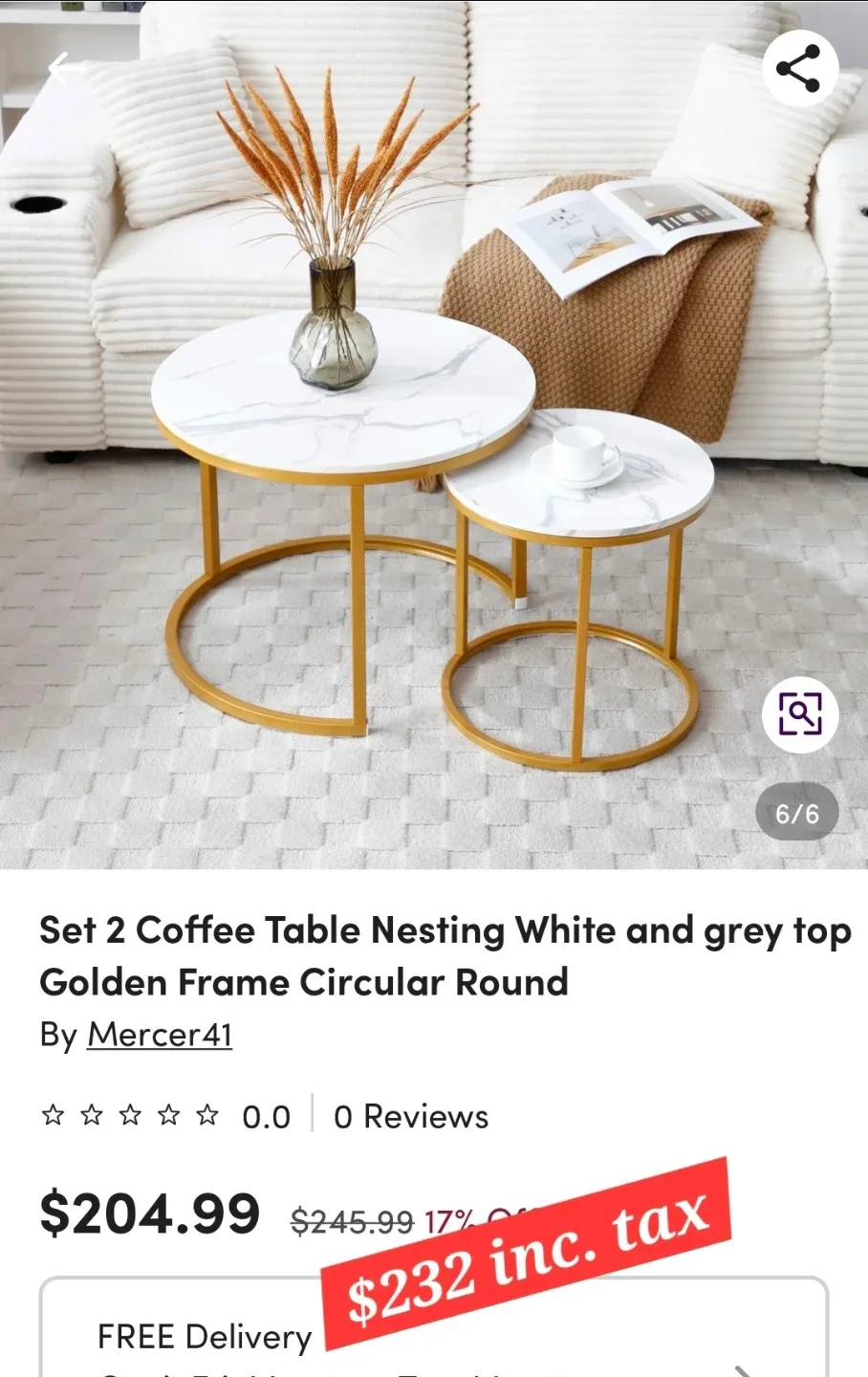Select the first star in the rating row
The image size is (868, 1377).
coord(53,1114)
